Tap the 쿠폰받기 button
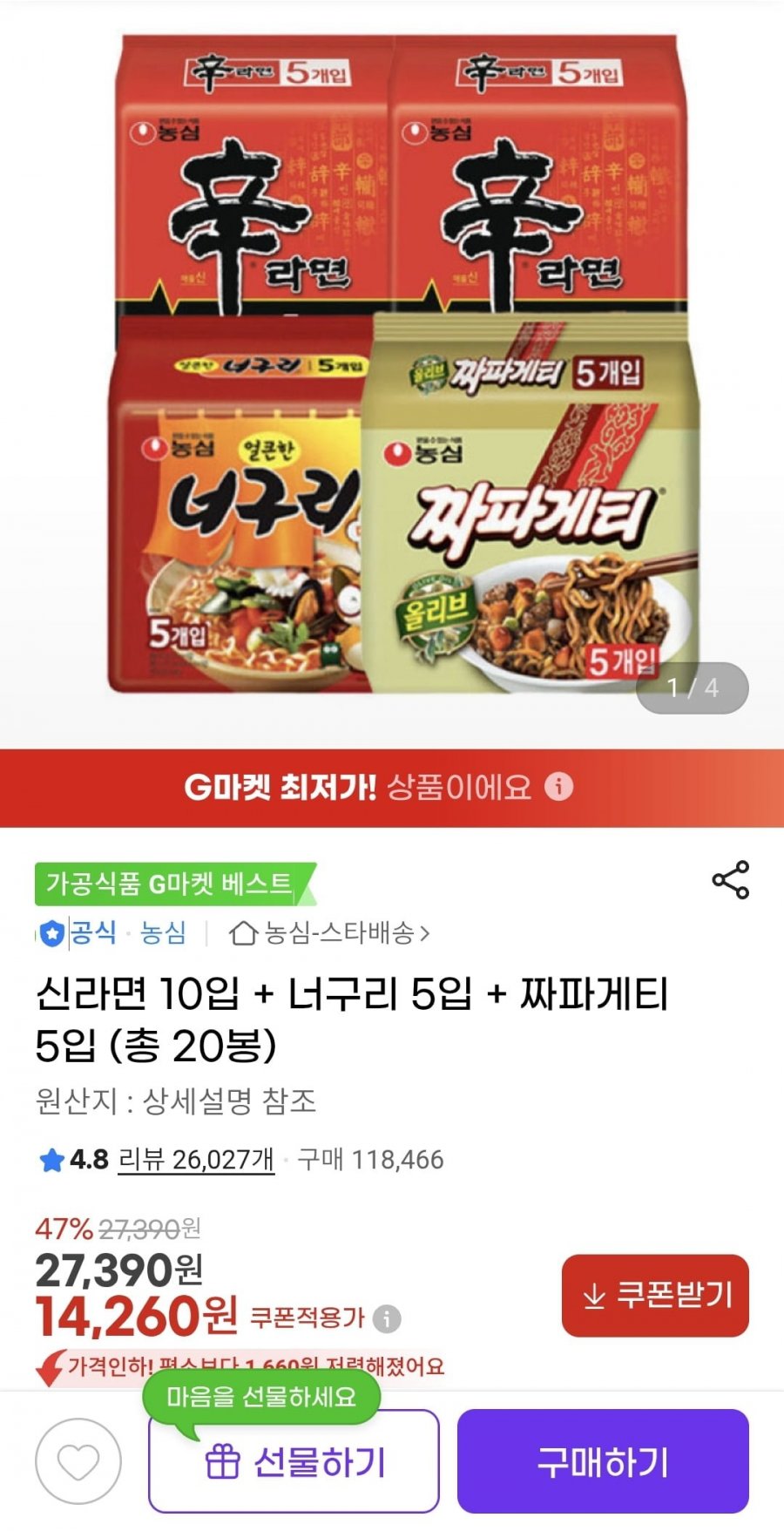This screenshot has width=784, height=1531. tap(655, 1295)
